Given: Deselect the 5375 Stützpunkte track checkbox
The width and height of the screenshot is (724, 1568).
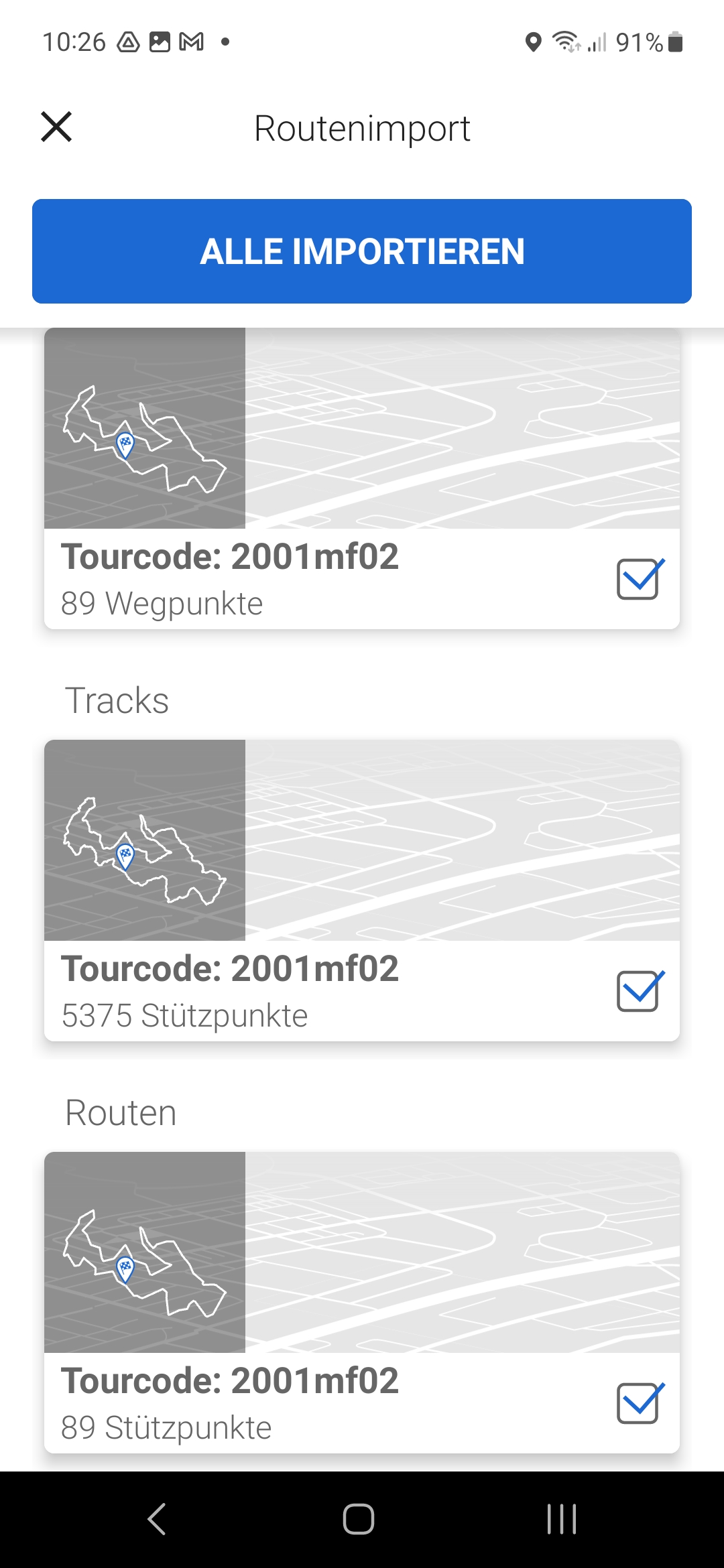Looking at the screenshot, I should tap(638, 991).
